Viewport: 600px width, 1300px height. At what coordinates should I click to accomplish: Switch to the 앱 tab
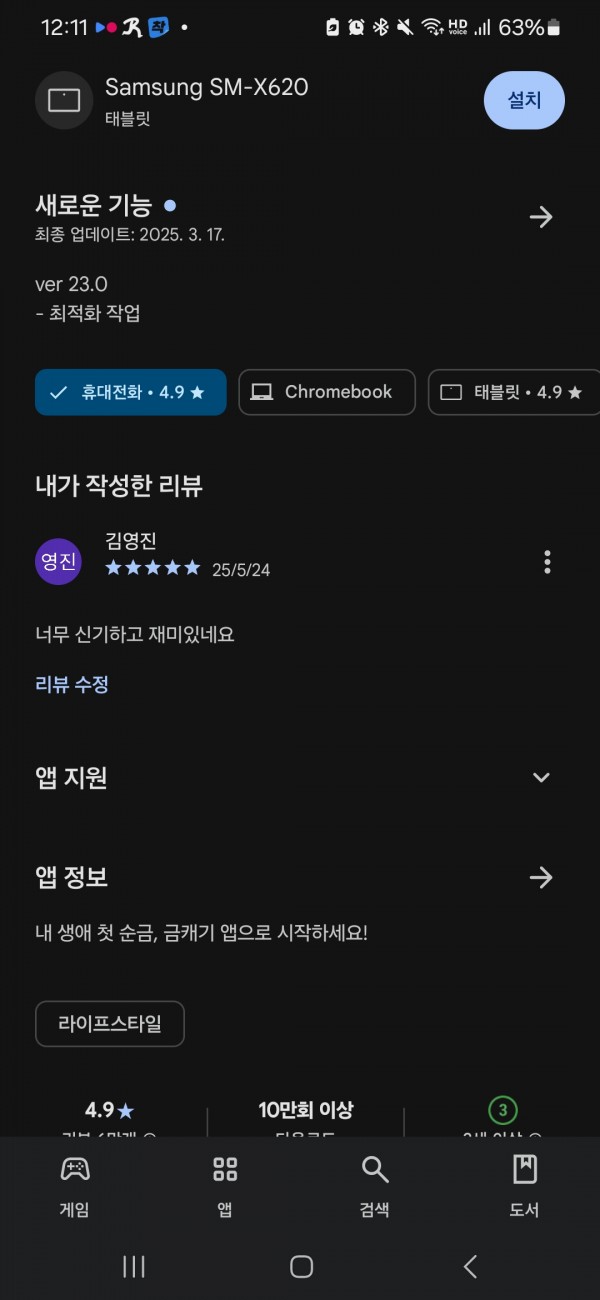coord(225,1186)
